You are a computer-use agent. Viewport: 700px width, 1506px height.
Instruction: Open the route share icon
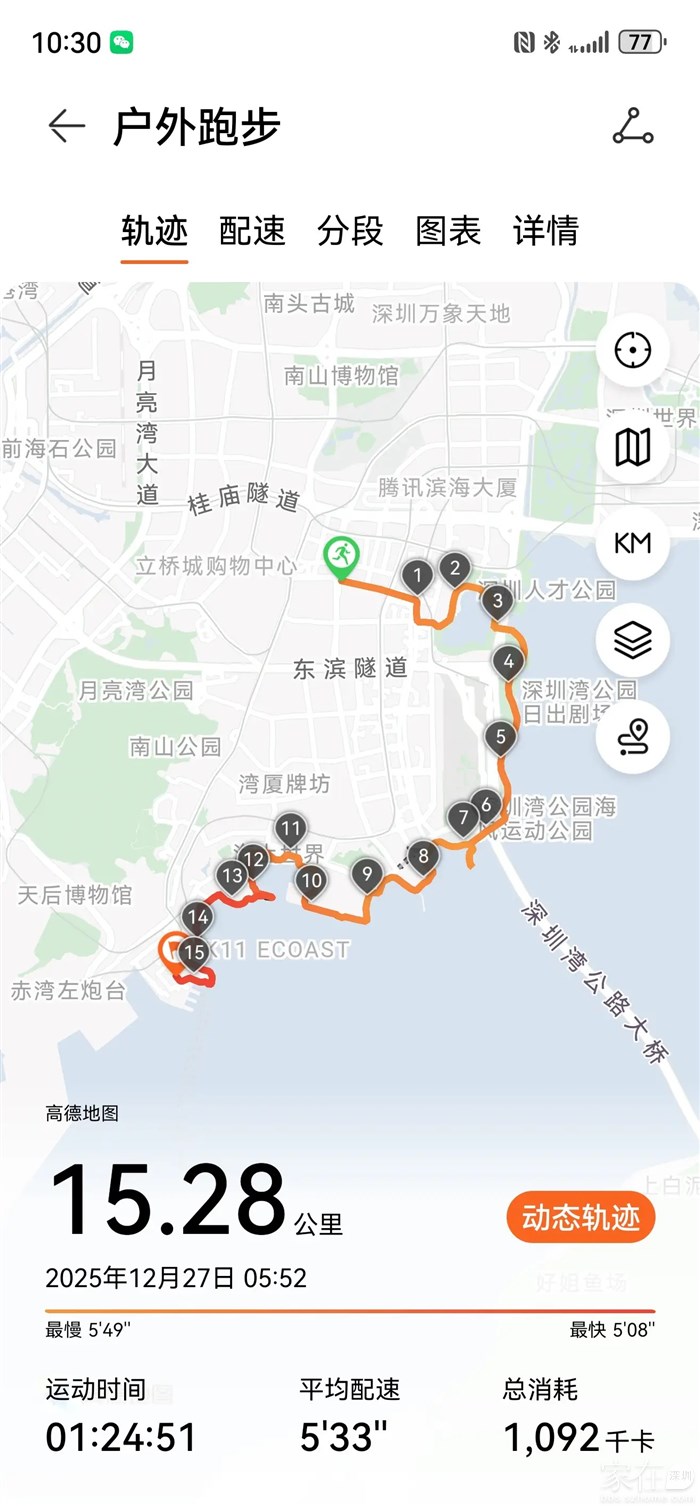tap(632, 127)
